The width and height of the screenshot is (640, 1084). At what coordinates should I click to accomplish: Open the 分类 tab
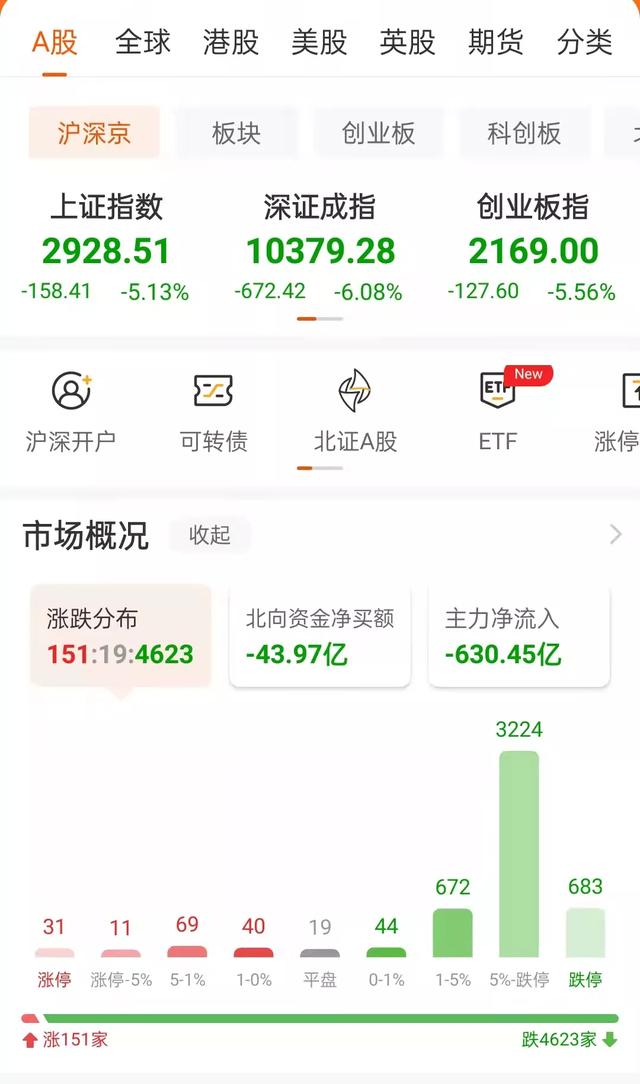(584, 42)
